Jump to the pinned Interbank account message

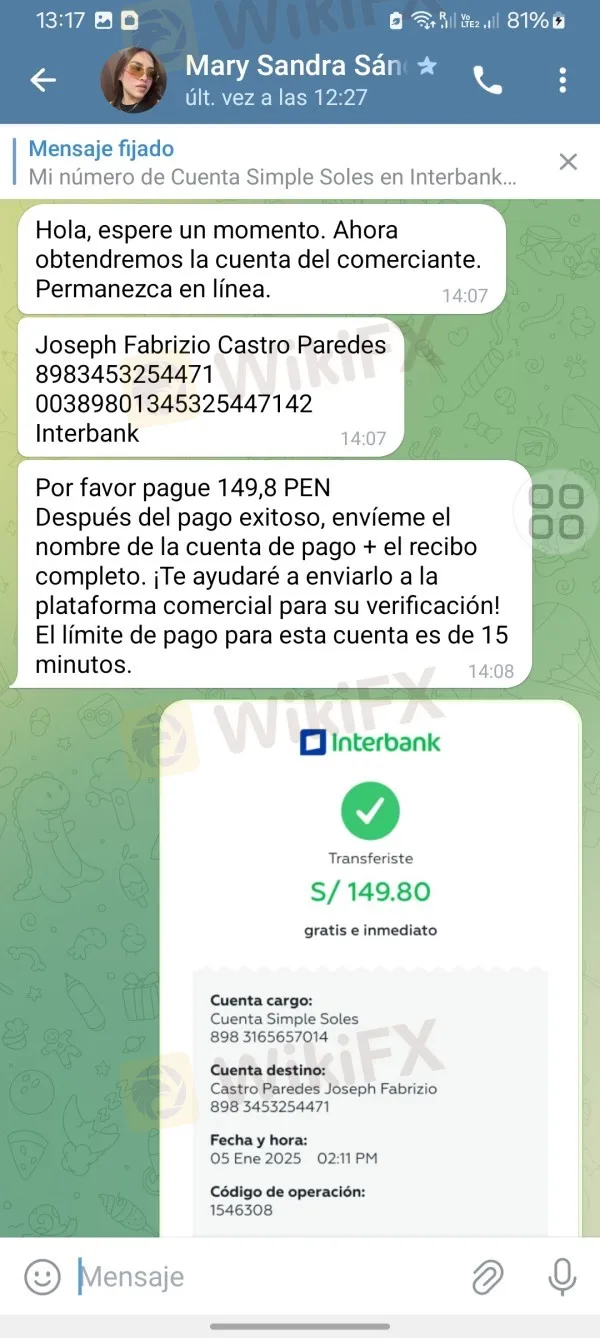[272, 163]
